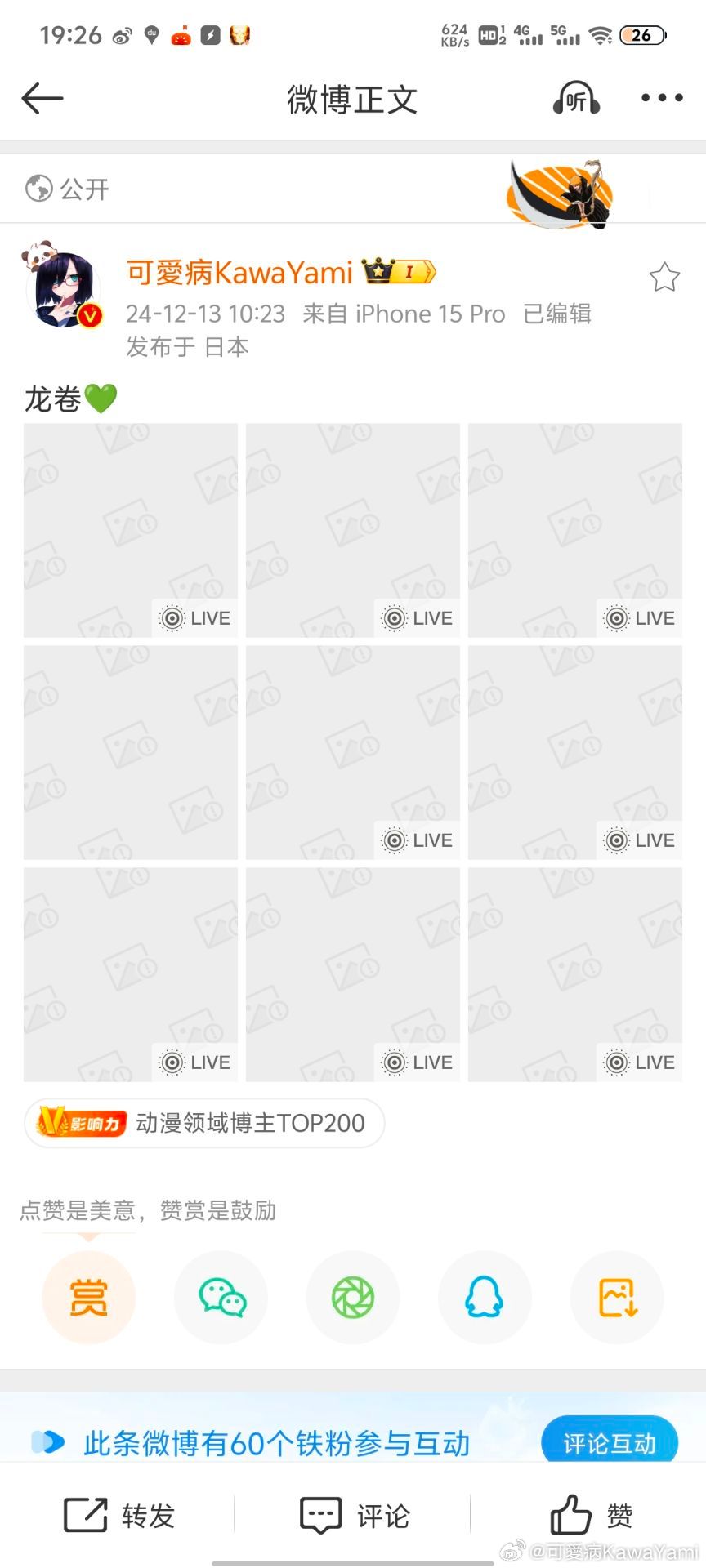Share this post to WeChat
Image resolution: width=706 pixels, height=1568 pixels.
(x=221, y=1297)
